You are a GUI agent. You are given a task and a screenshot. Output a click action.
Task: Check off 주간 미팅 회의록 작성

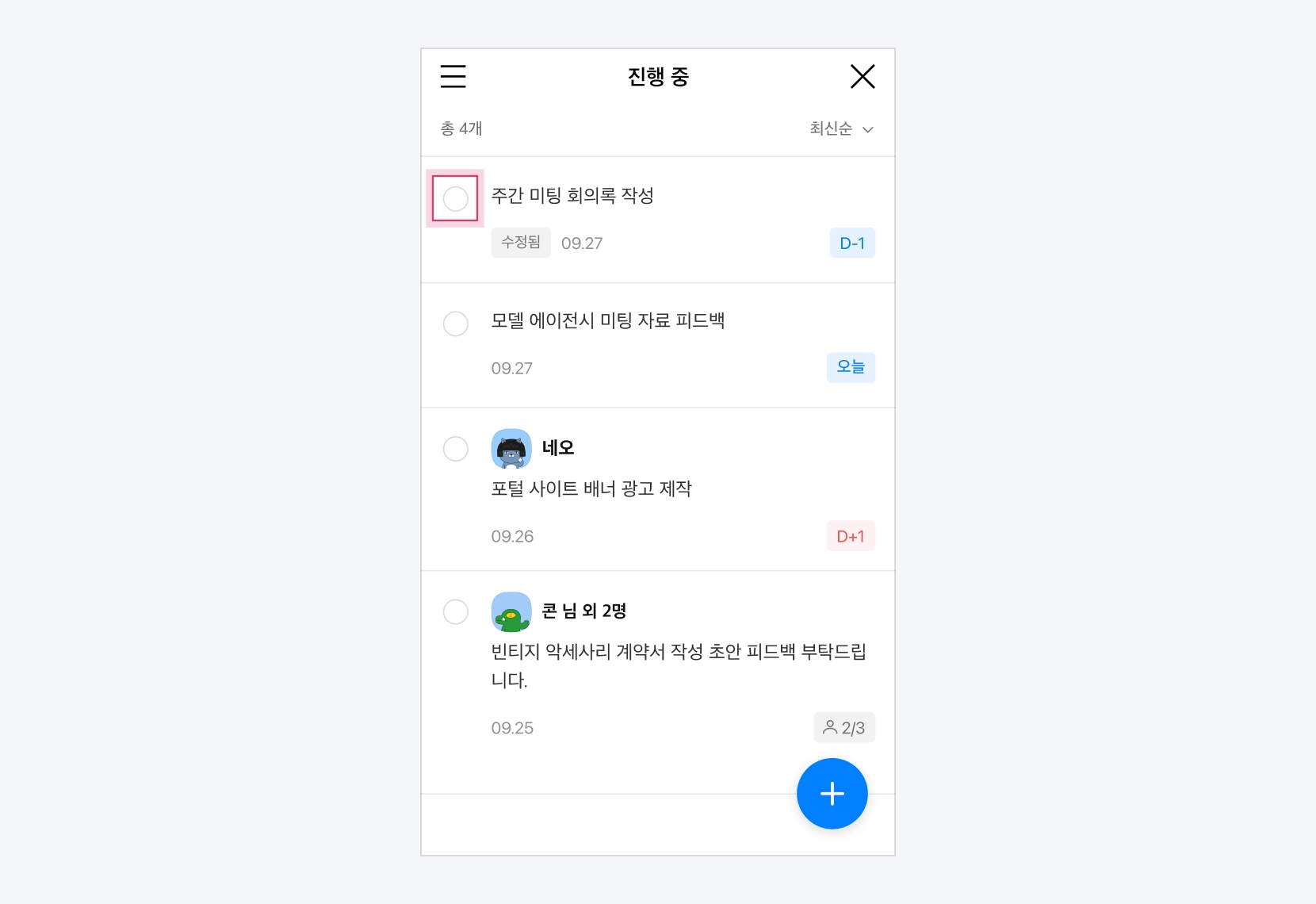point(455,198)
